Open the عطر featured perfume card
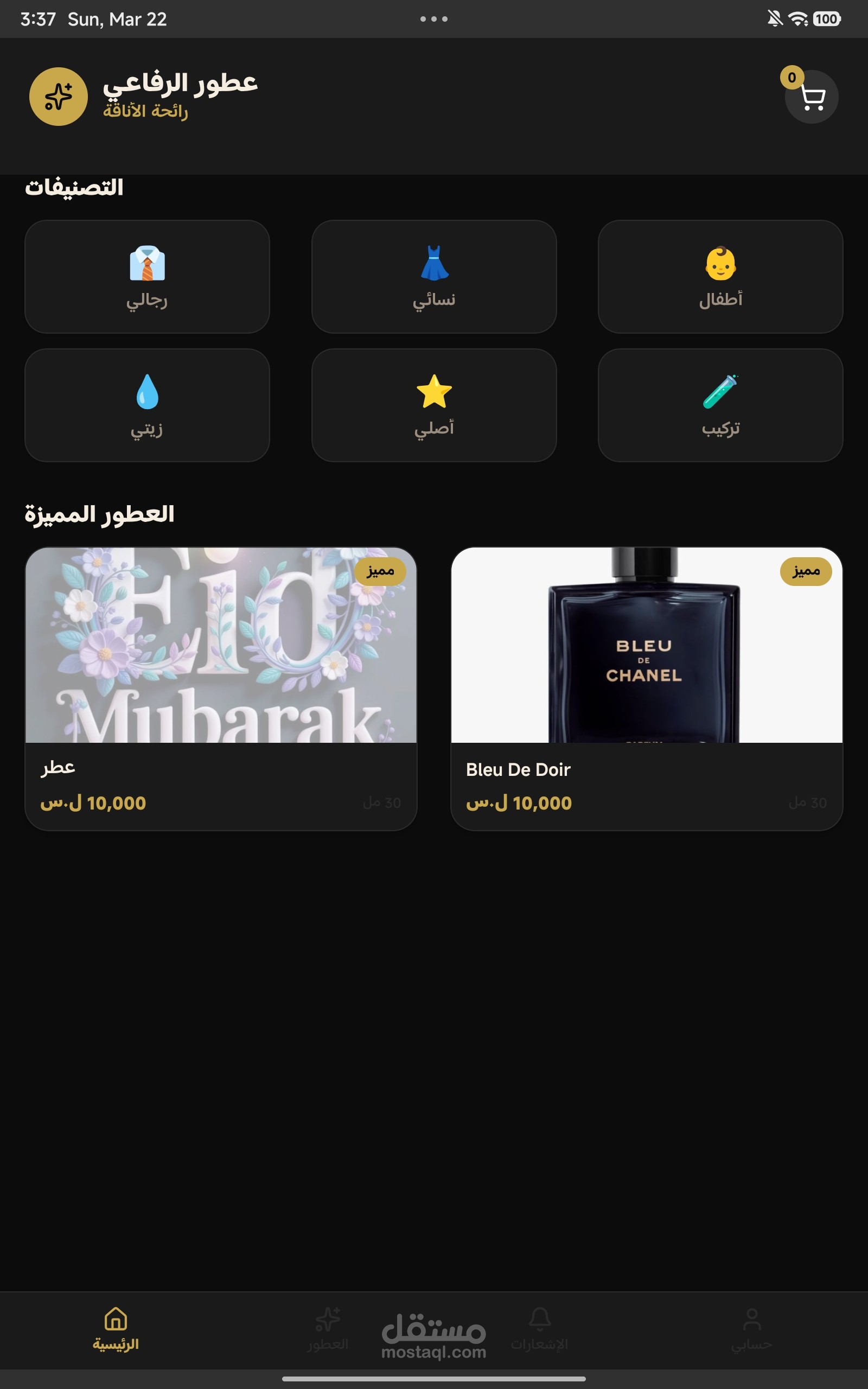Screen dimensions: 868x1389 (221, 687)
